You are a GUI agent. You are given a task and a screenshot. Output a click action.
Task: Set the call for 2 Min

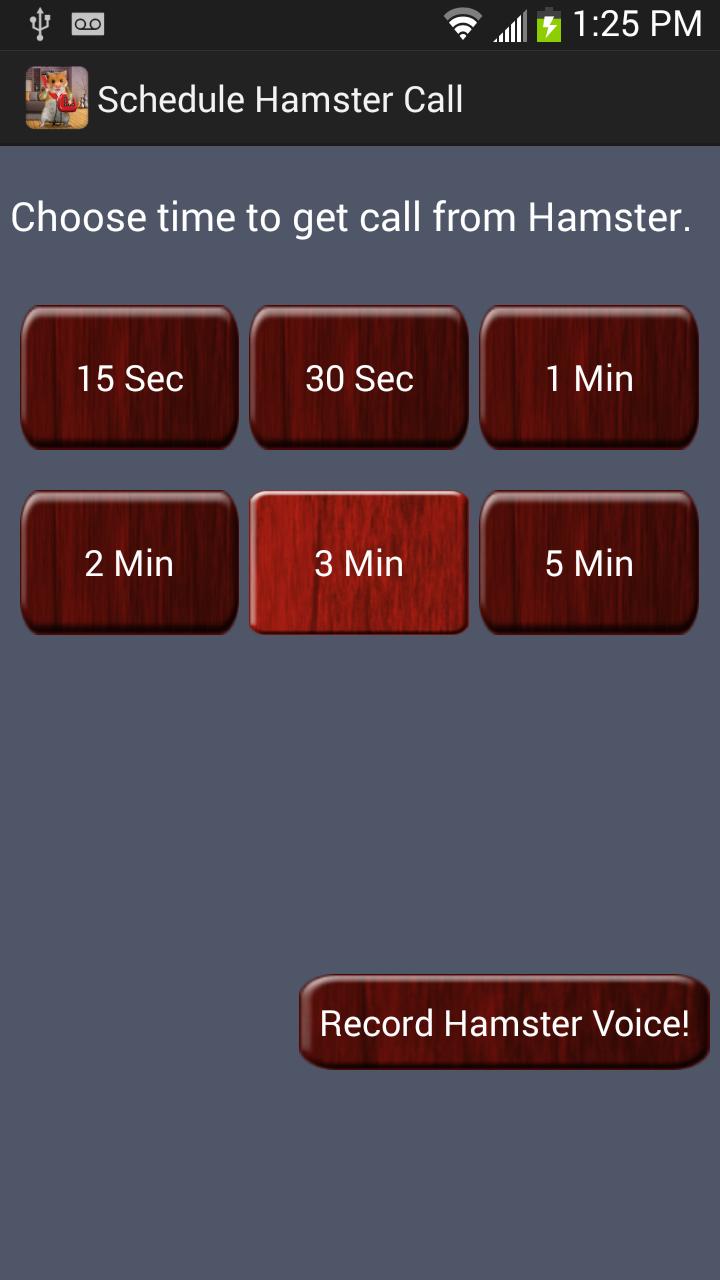tap(130, 563)
